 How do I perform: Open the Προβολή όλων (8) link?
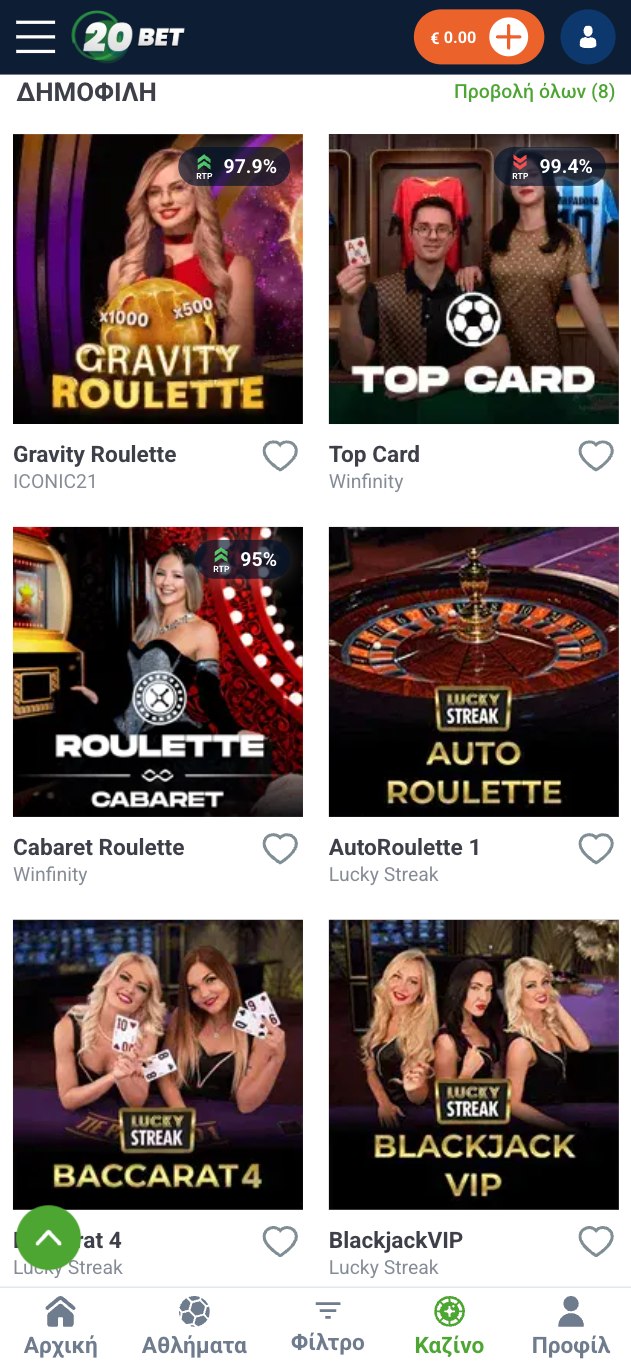coord(534,92)
